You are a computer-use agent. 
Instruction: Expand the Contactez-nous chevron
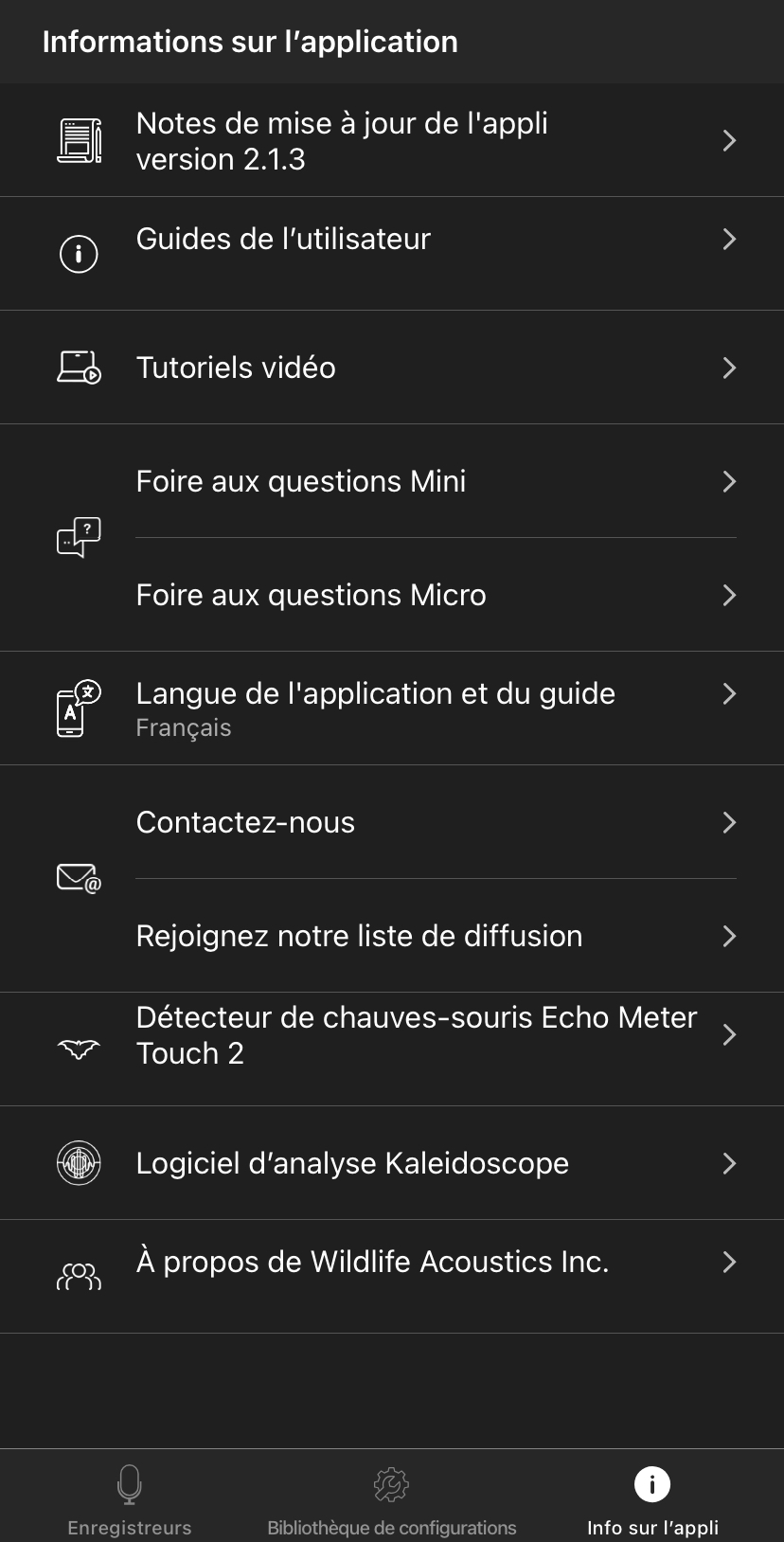click(x=729, y=823)
